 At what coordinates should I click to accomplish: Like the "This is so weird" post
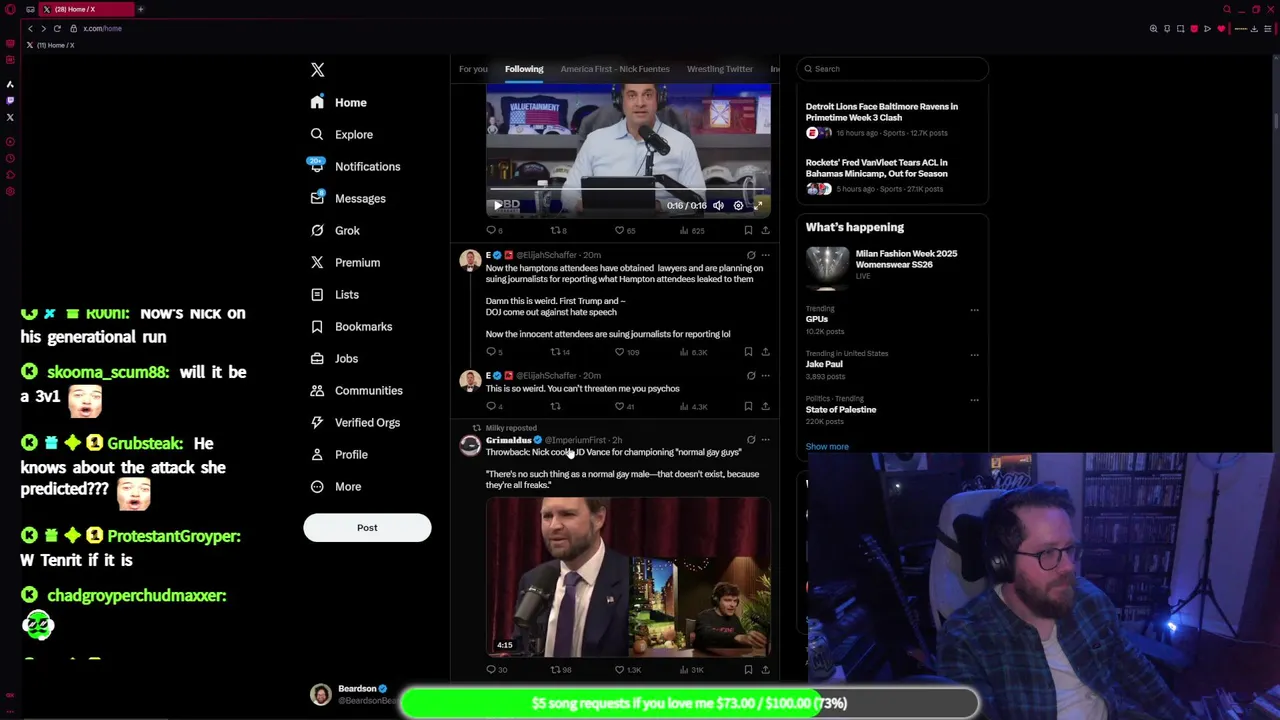click(x=619, y=406)
